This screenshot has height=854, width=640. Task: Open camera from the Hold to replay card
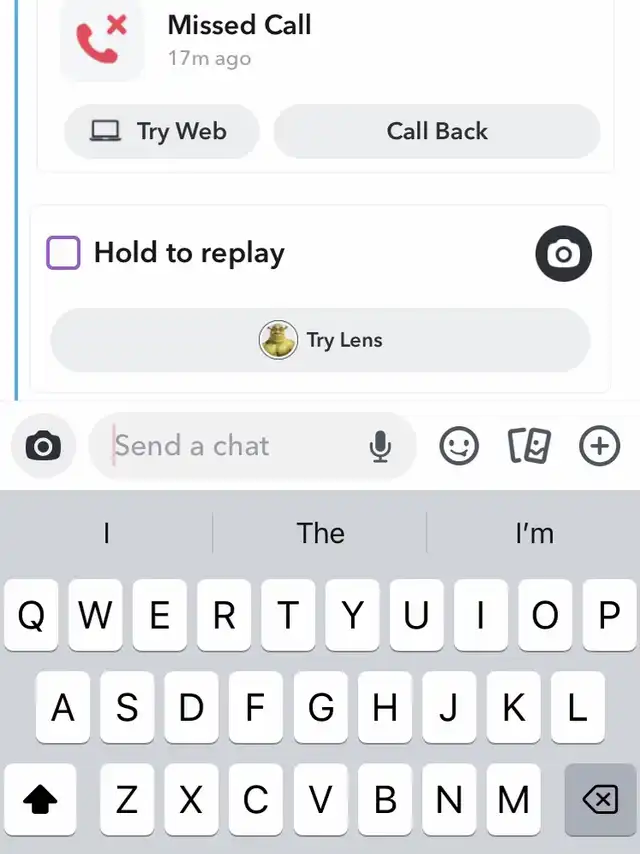tap(563, 253)
